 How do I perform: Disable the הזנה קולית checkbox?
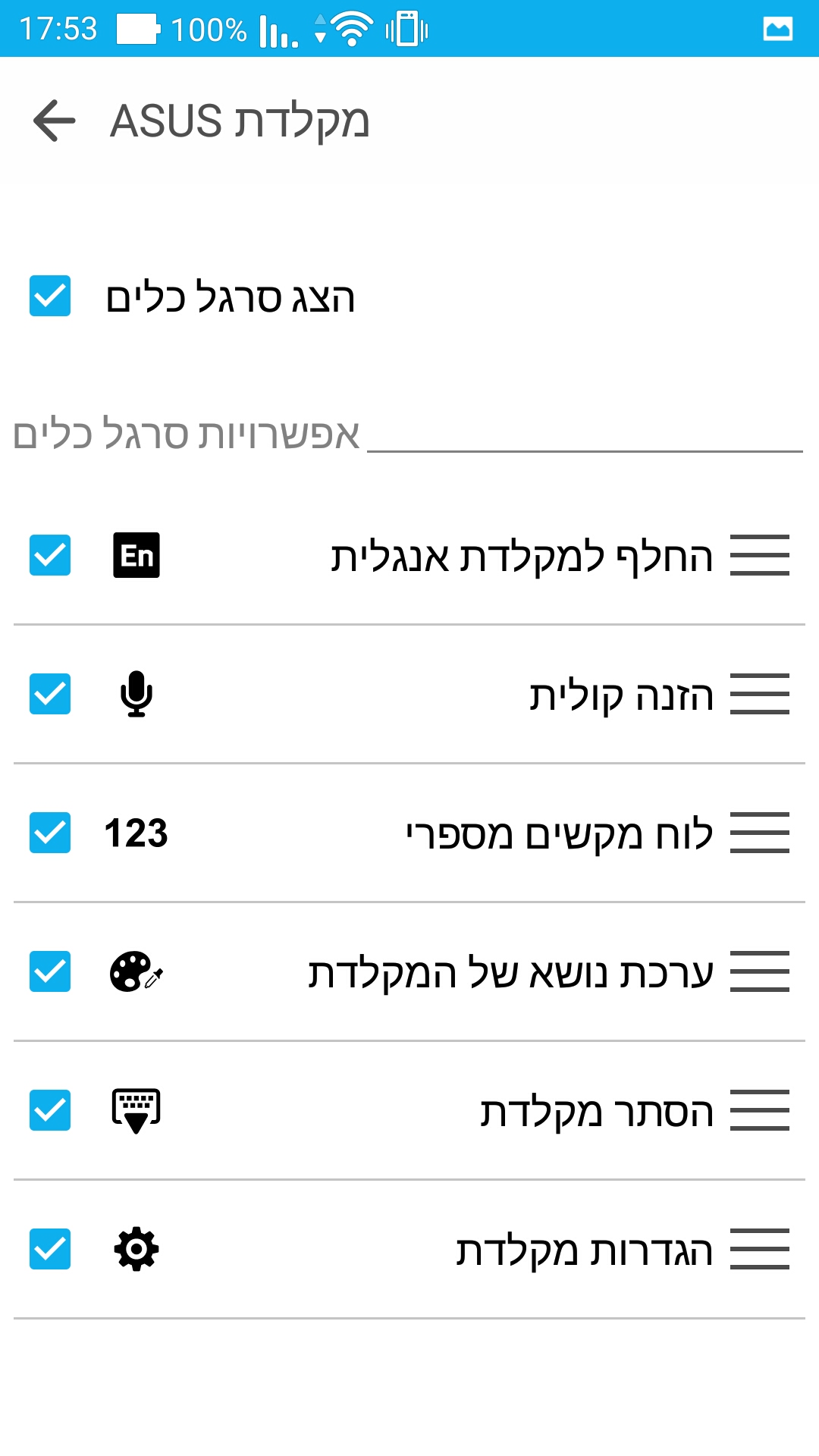point(50,694)
